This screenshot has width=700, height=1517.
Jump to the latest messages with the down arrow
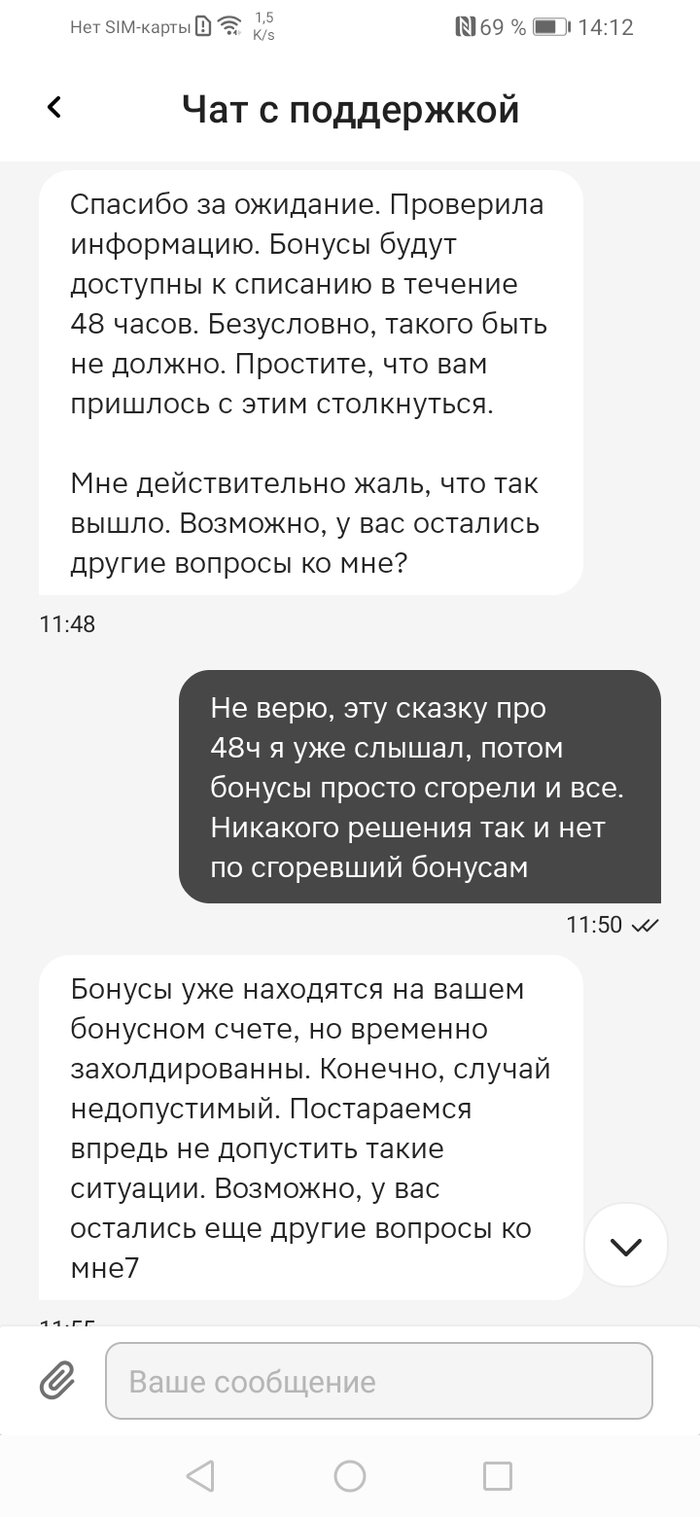coord(626,1245)
